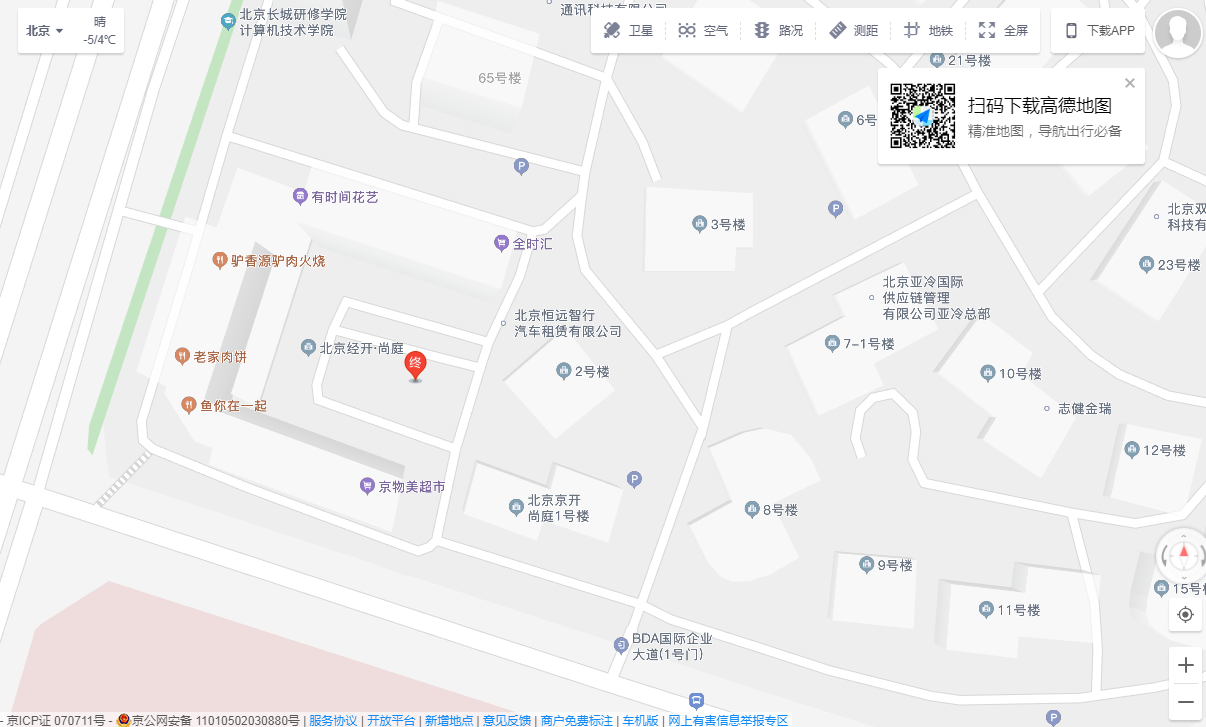Zoom out of the map

tap(1185, 701)
